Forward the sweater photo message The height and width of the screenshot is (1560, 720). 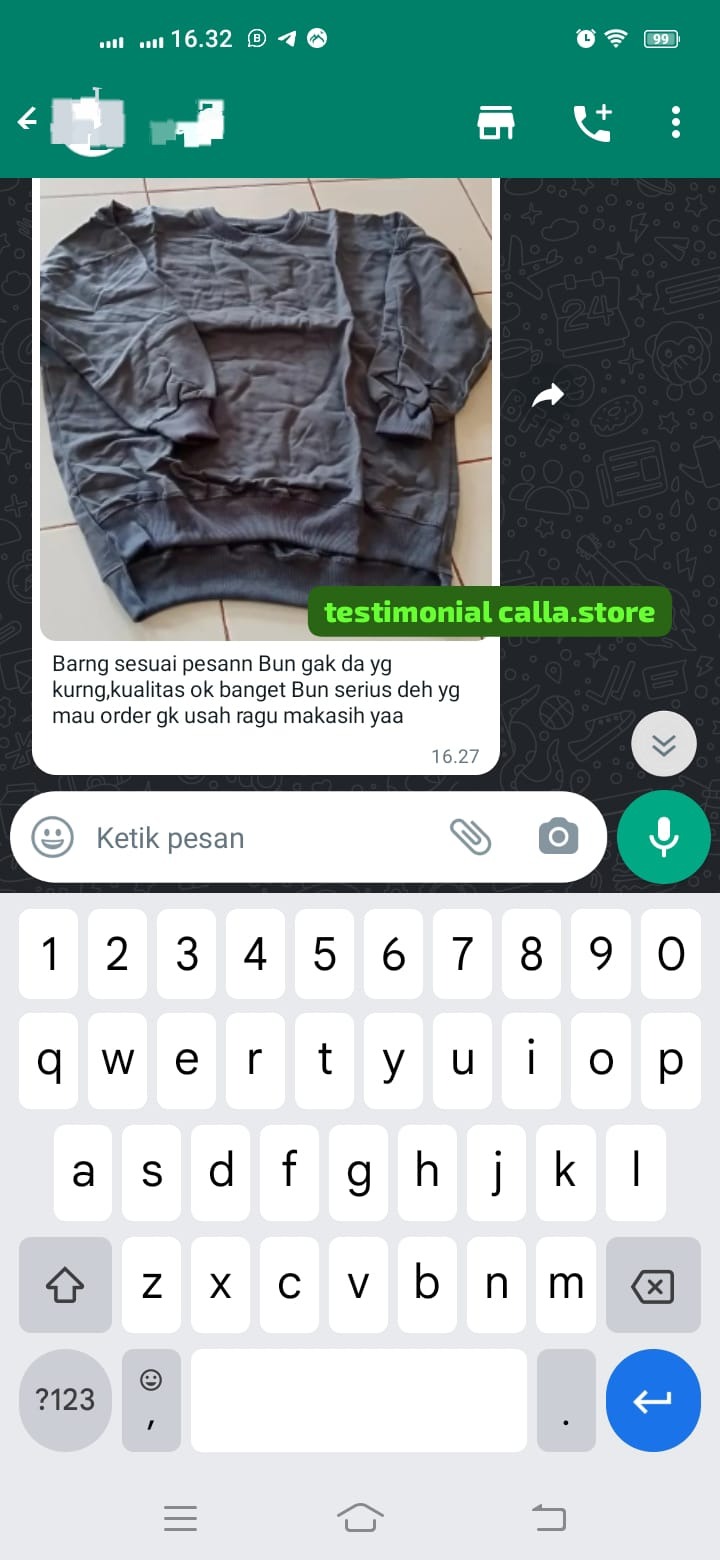[x=548, y=397]
